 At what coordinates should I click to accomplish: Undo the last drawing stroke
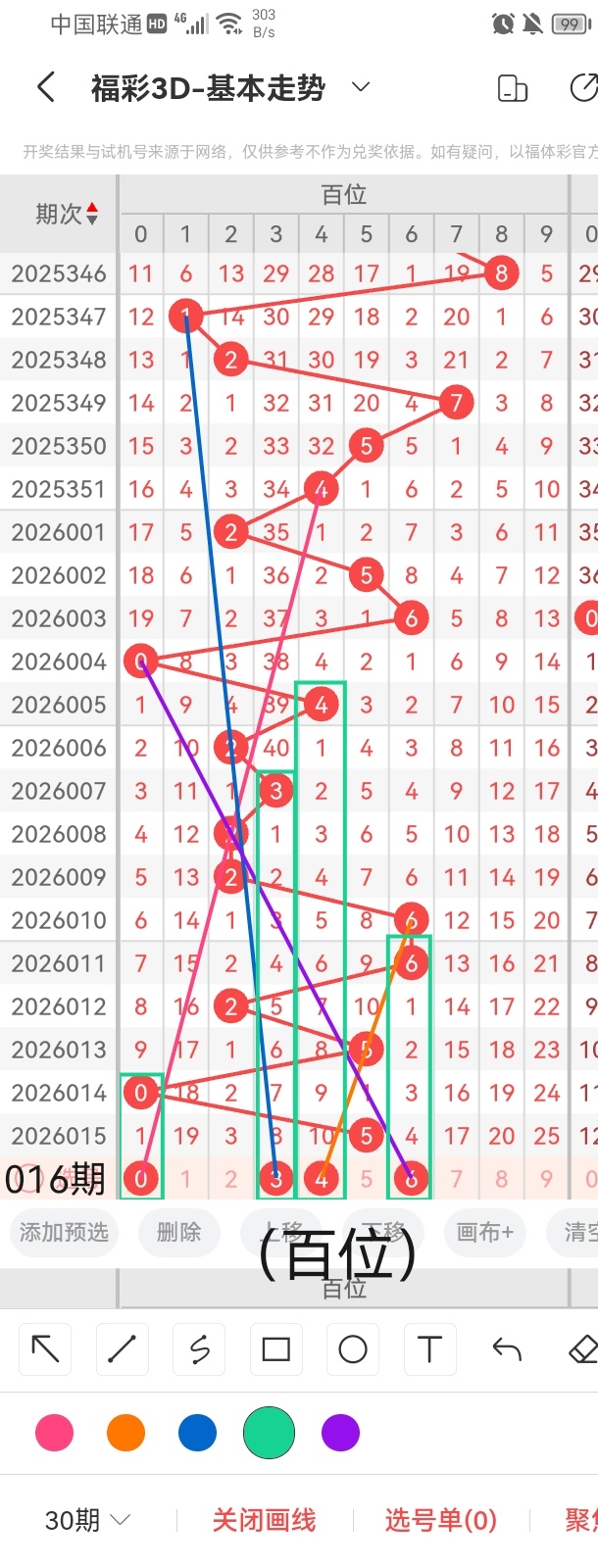(506, 1349)
